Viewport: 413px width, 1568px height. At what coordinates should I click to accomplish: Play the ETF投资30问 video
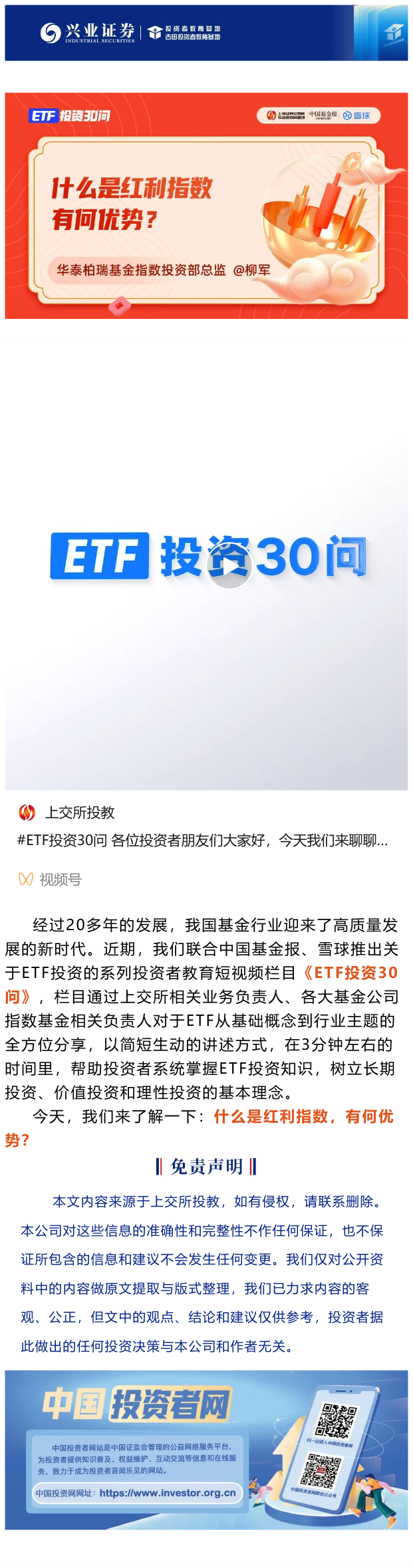click(x=229, y=566)
